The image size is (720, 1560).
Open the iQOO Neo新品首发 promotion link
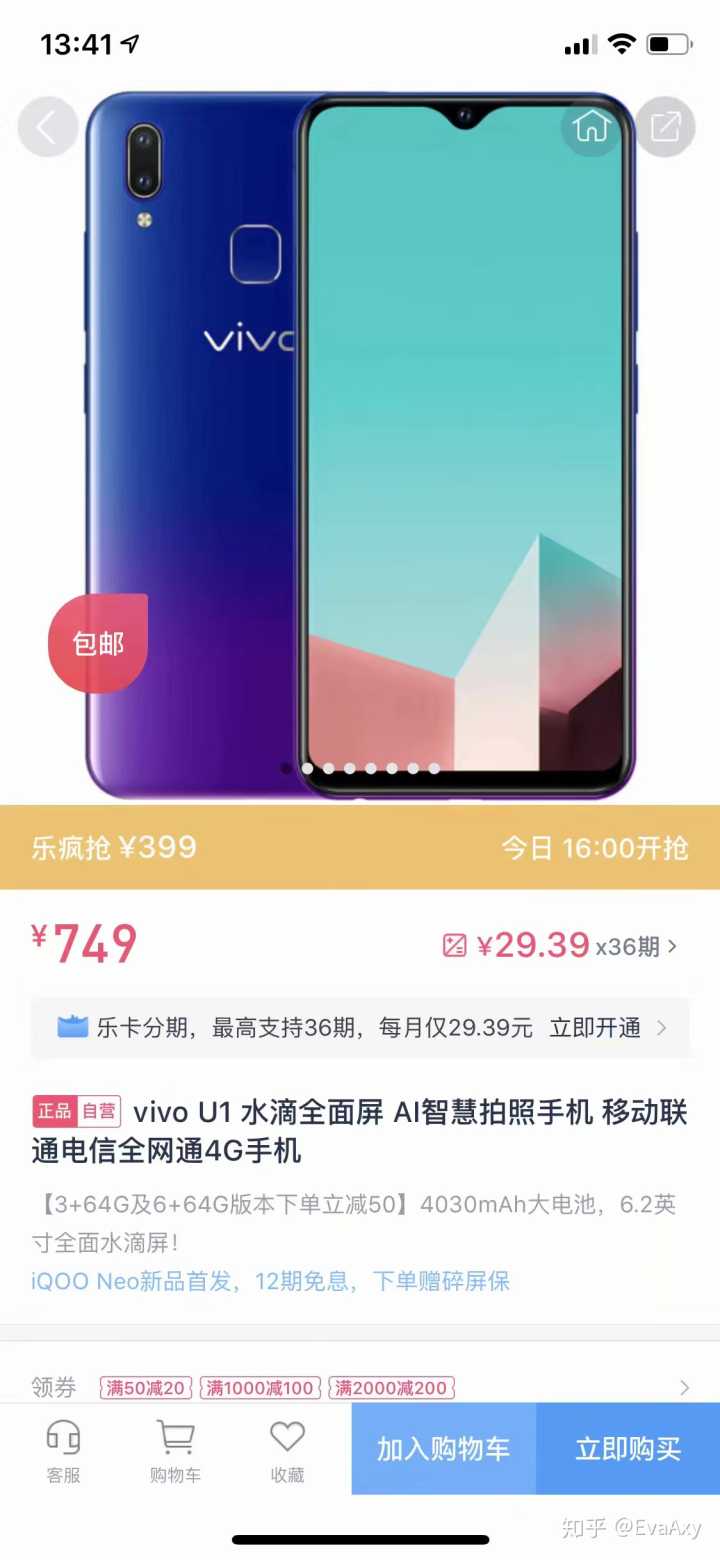click(x=270, y=1280)
